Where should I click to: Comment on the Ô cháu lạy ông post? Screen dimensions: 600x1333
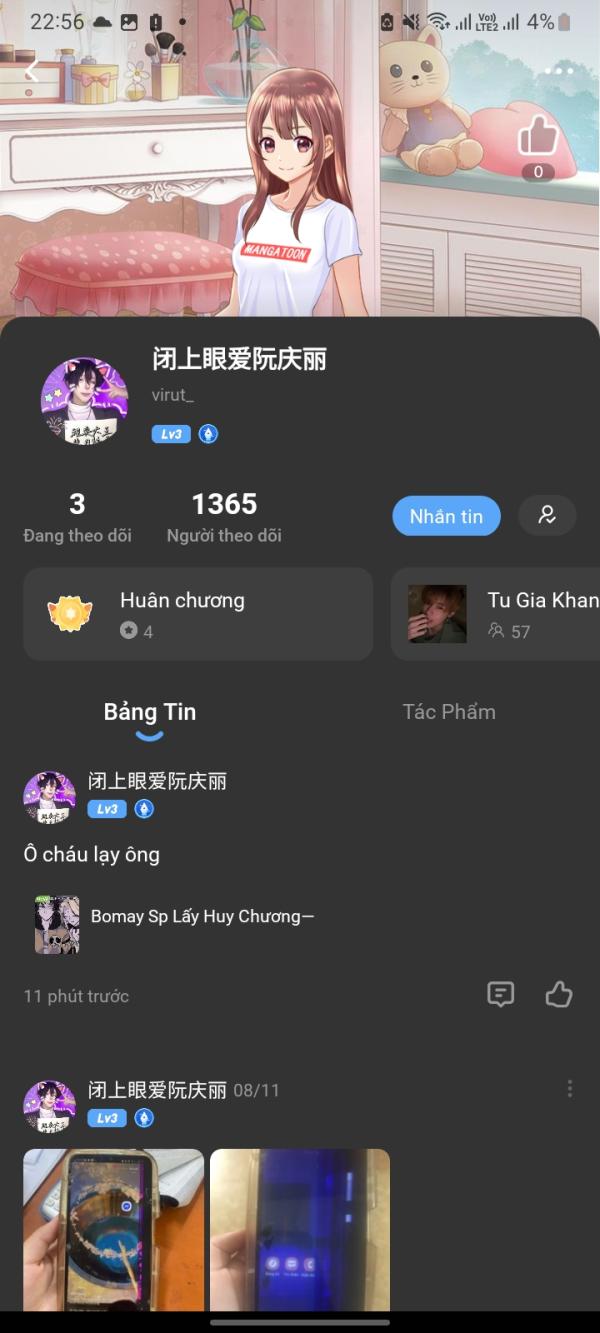pos(500,994)
